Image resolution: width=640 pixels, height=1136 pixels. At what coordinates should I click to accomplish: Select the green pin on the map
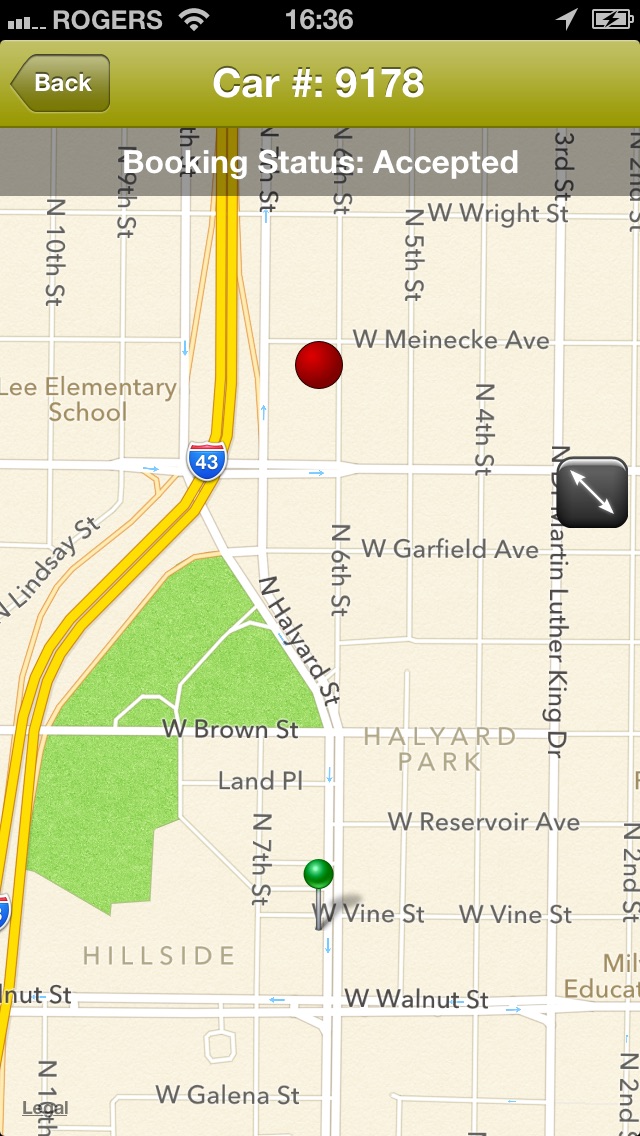click(319, 876)
